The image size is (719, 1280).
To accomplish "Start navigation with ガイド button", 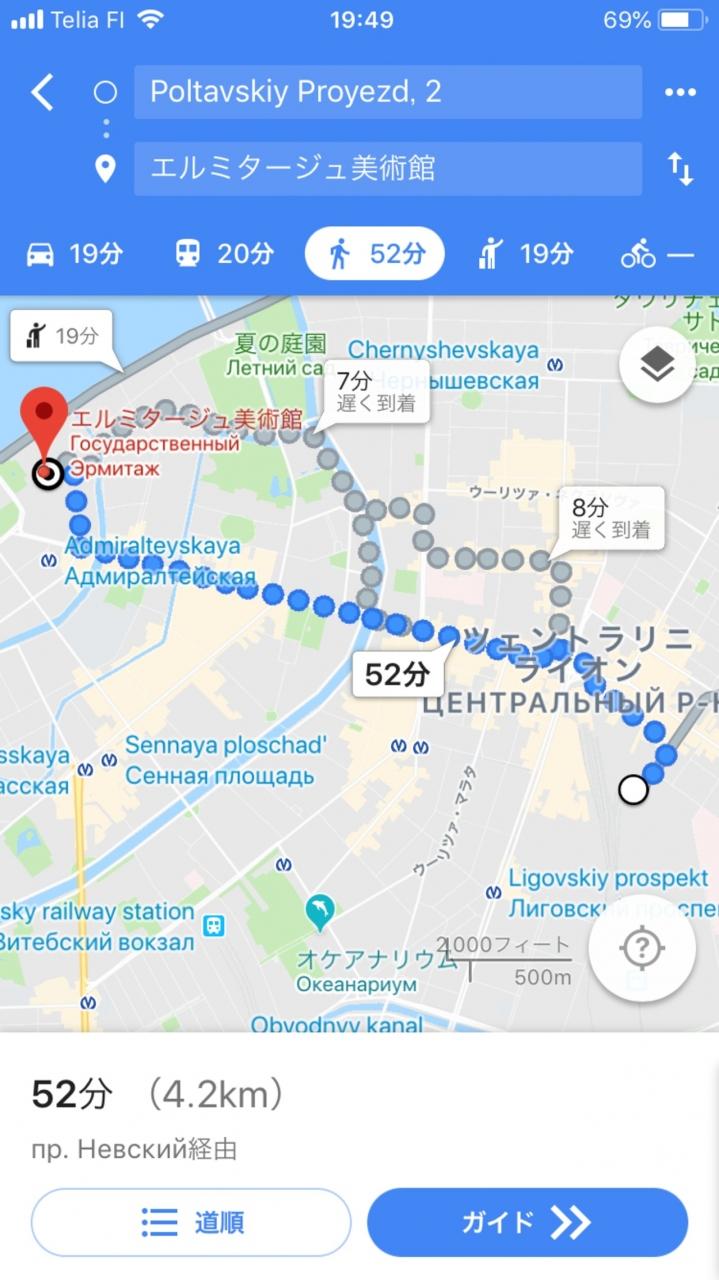I will [x=527, y=1222].
